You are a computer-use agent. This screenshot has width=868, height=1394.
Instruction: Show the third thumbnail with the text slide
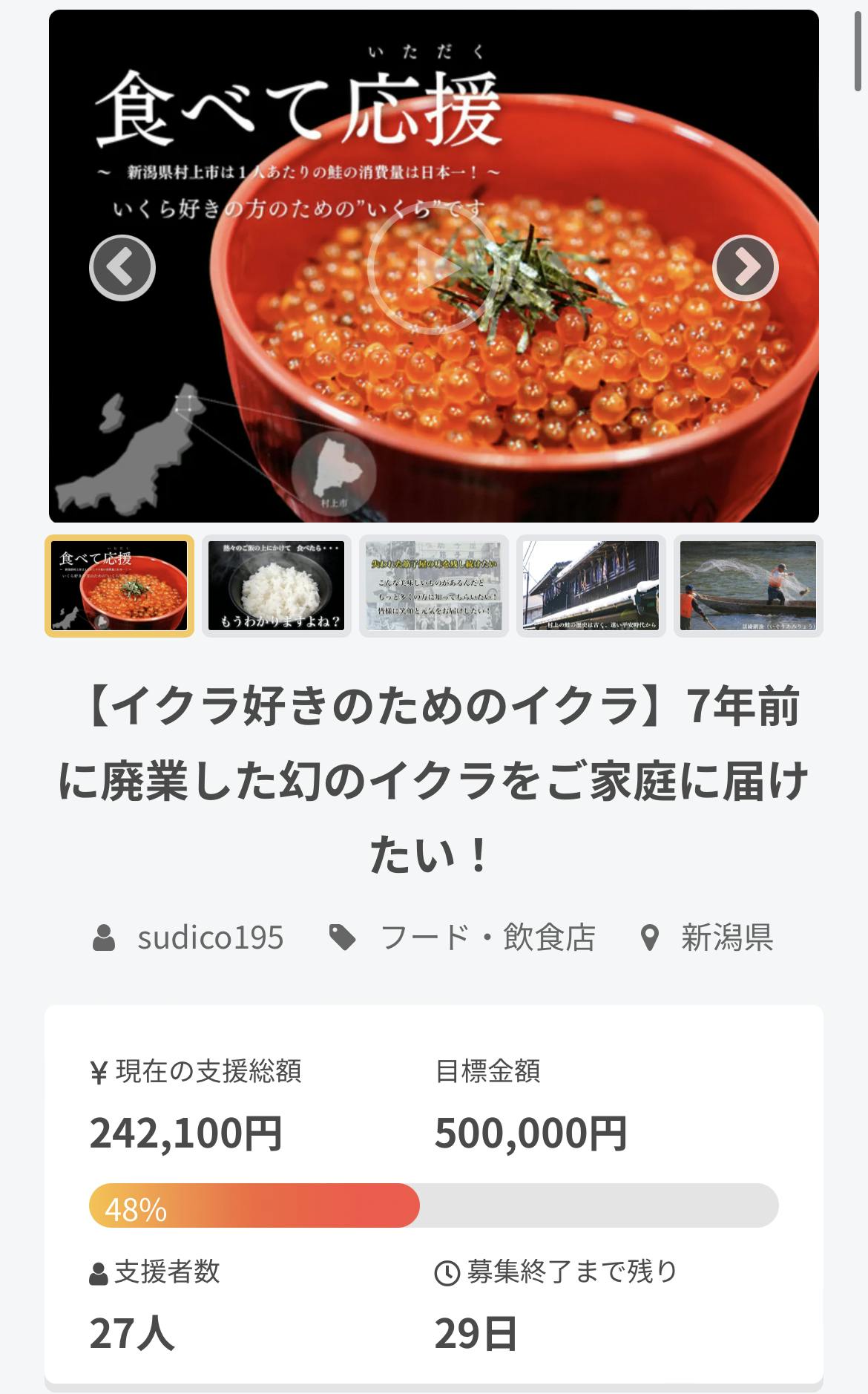click(x=434, y=586)
